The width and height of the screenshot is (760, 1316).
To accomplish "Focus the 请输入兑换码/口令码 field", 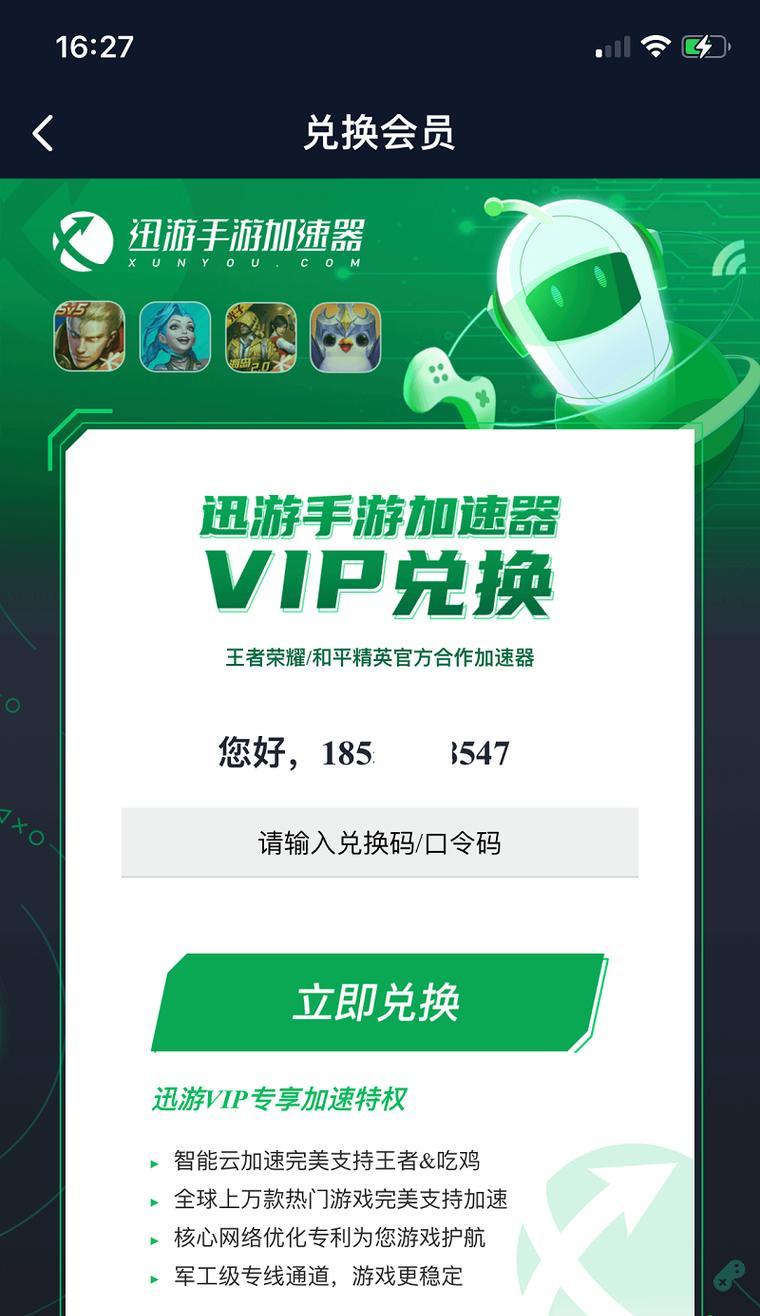I will coord(380,843).
